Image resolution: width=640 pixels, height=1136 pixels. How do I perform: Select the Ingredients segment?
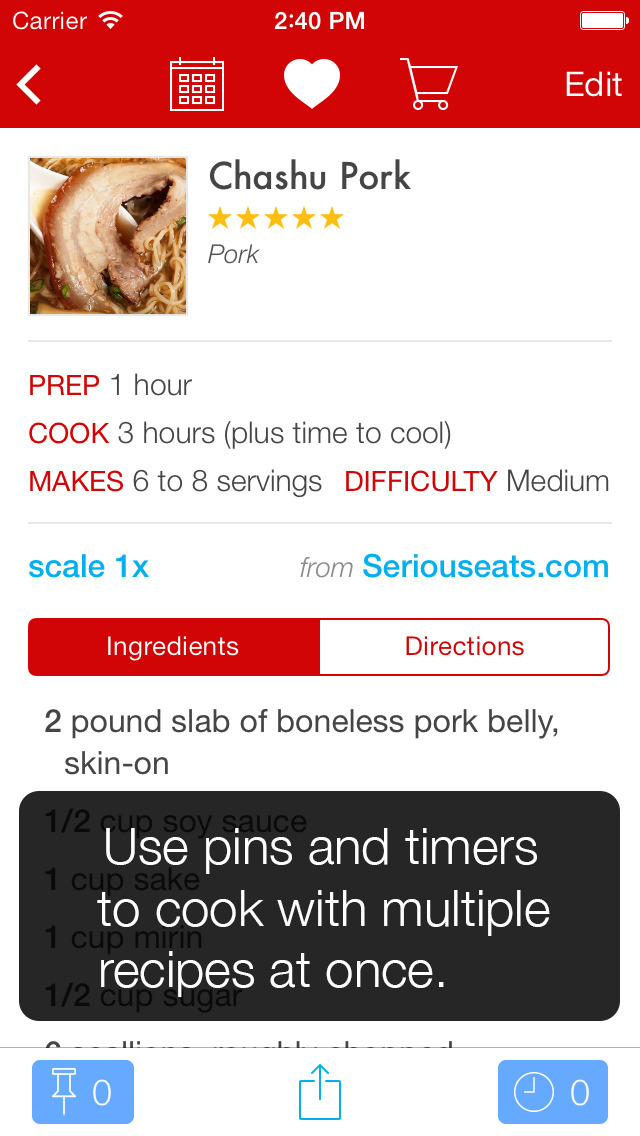[173, 647]
